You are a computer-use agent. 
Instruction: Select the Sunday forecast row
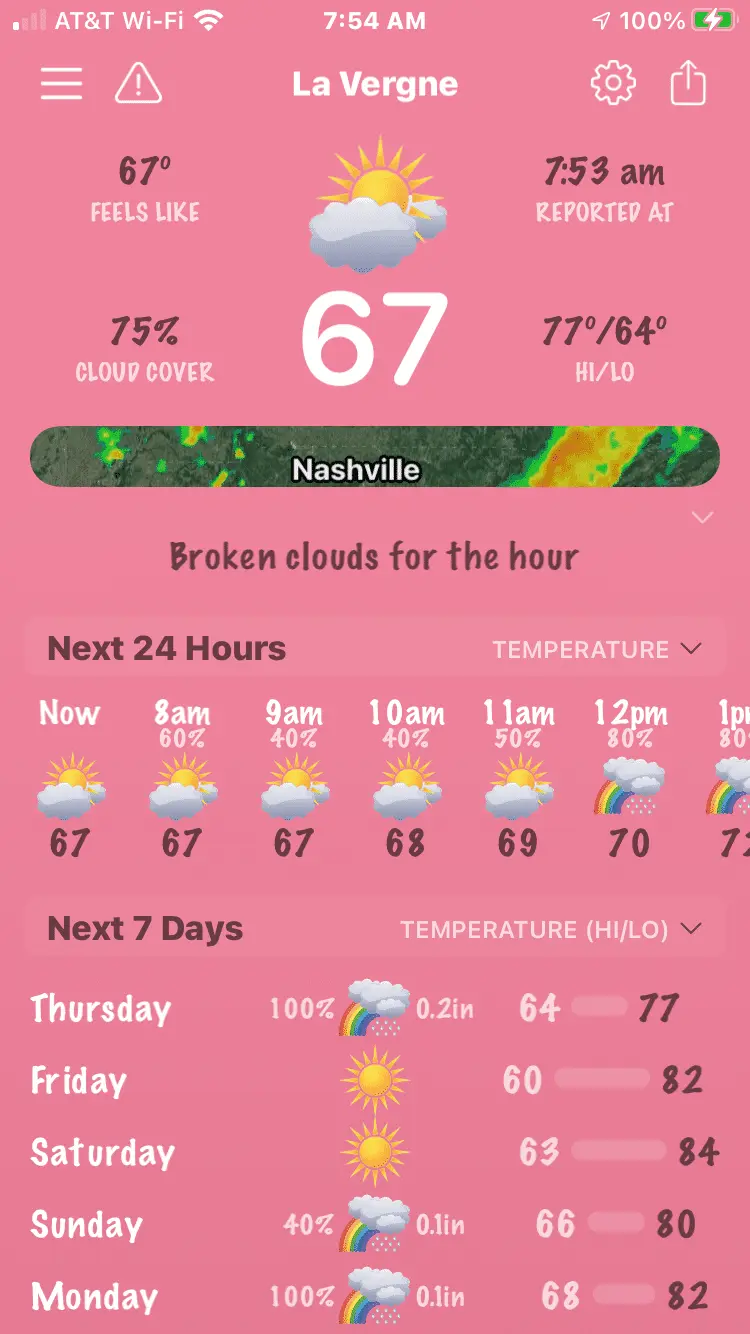375,1224
